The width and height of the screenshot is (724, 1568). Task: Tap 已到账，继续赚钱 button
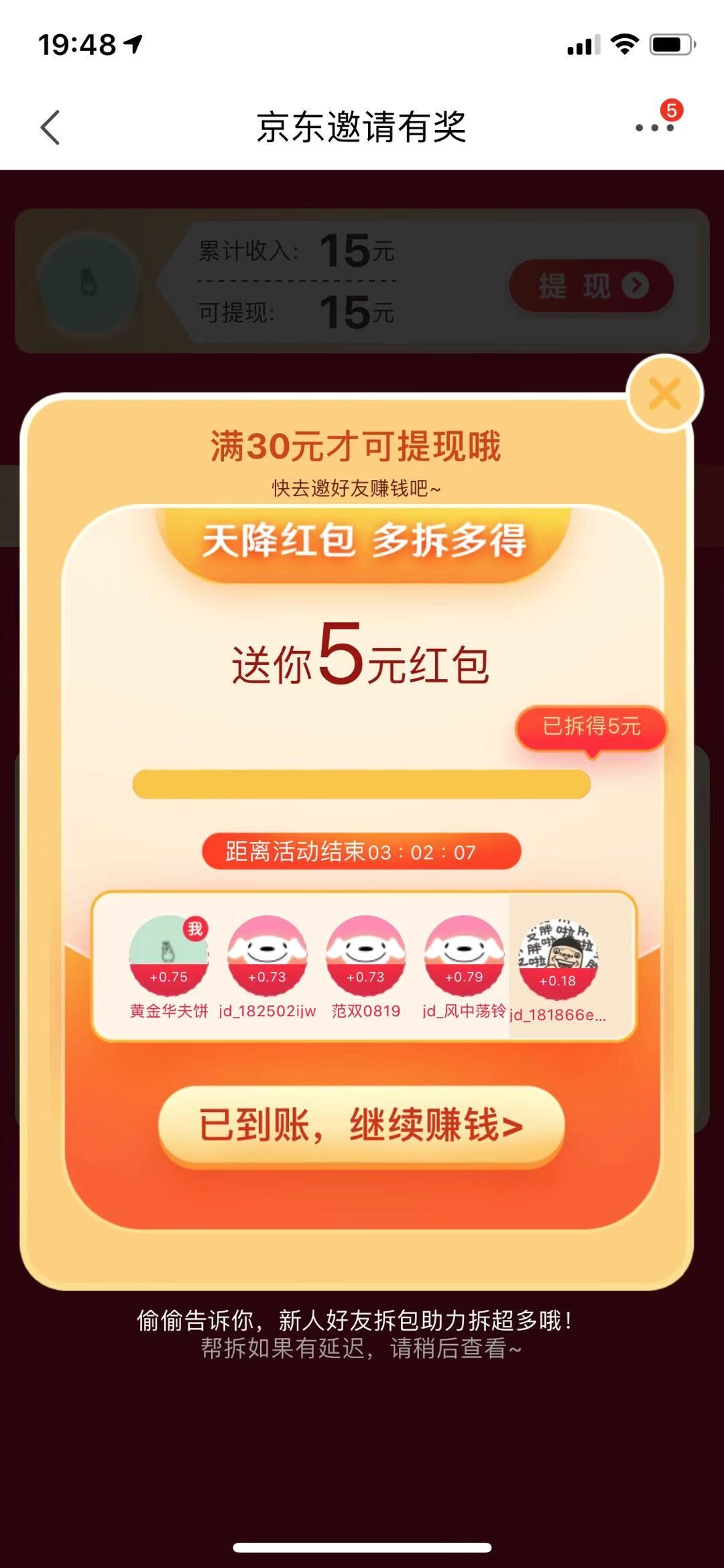click(361, 1125)
